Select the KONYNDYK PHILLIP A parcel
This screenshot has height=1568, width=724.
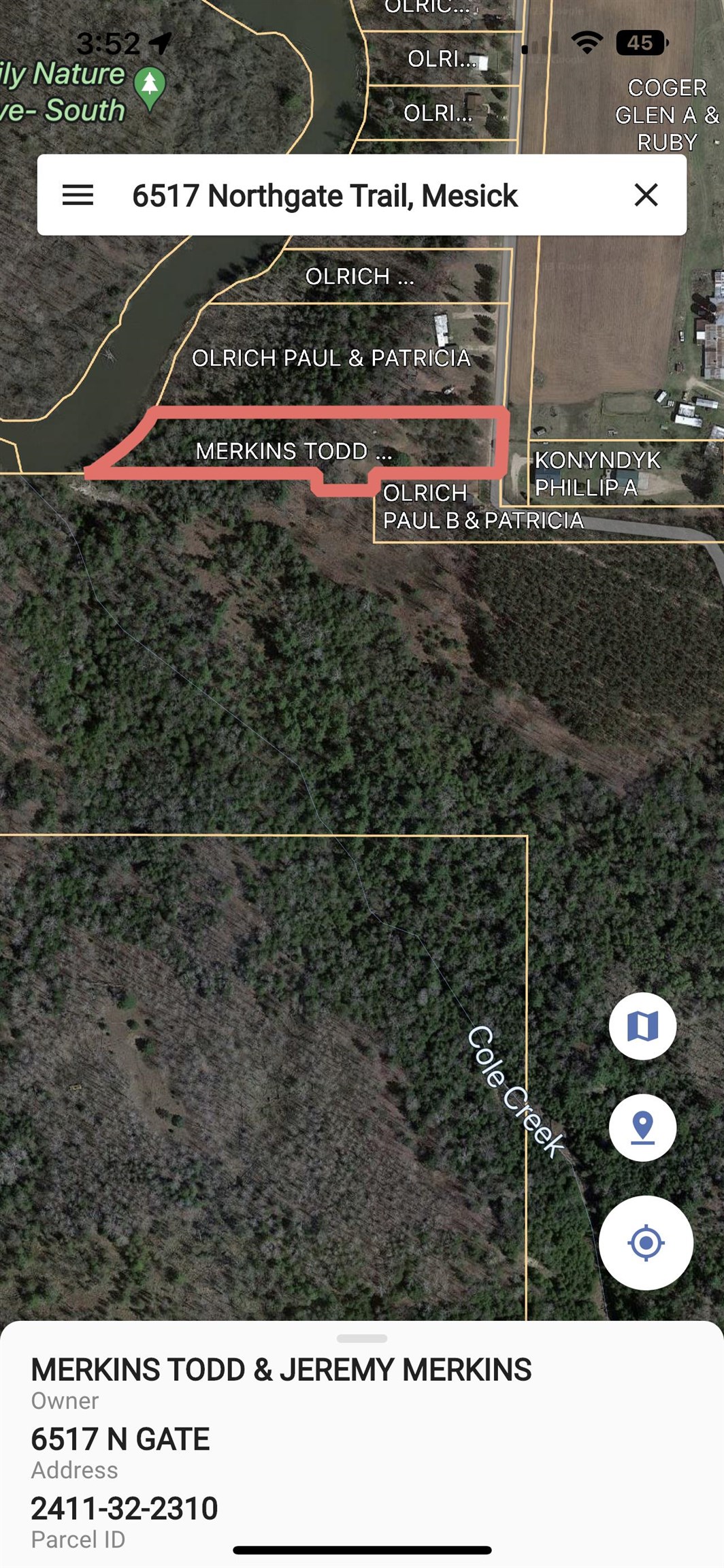595,474
